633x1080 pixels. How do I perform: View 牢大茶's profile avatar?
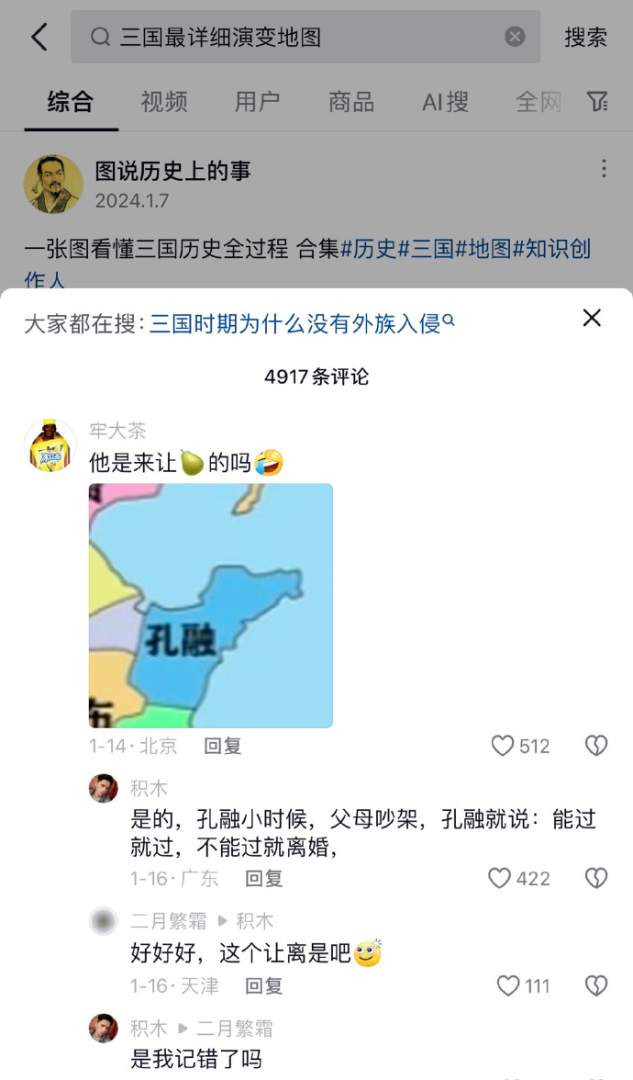(50, 445)
